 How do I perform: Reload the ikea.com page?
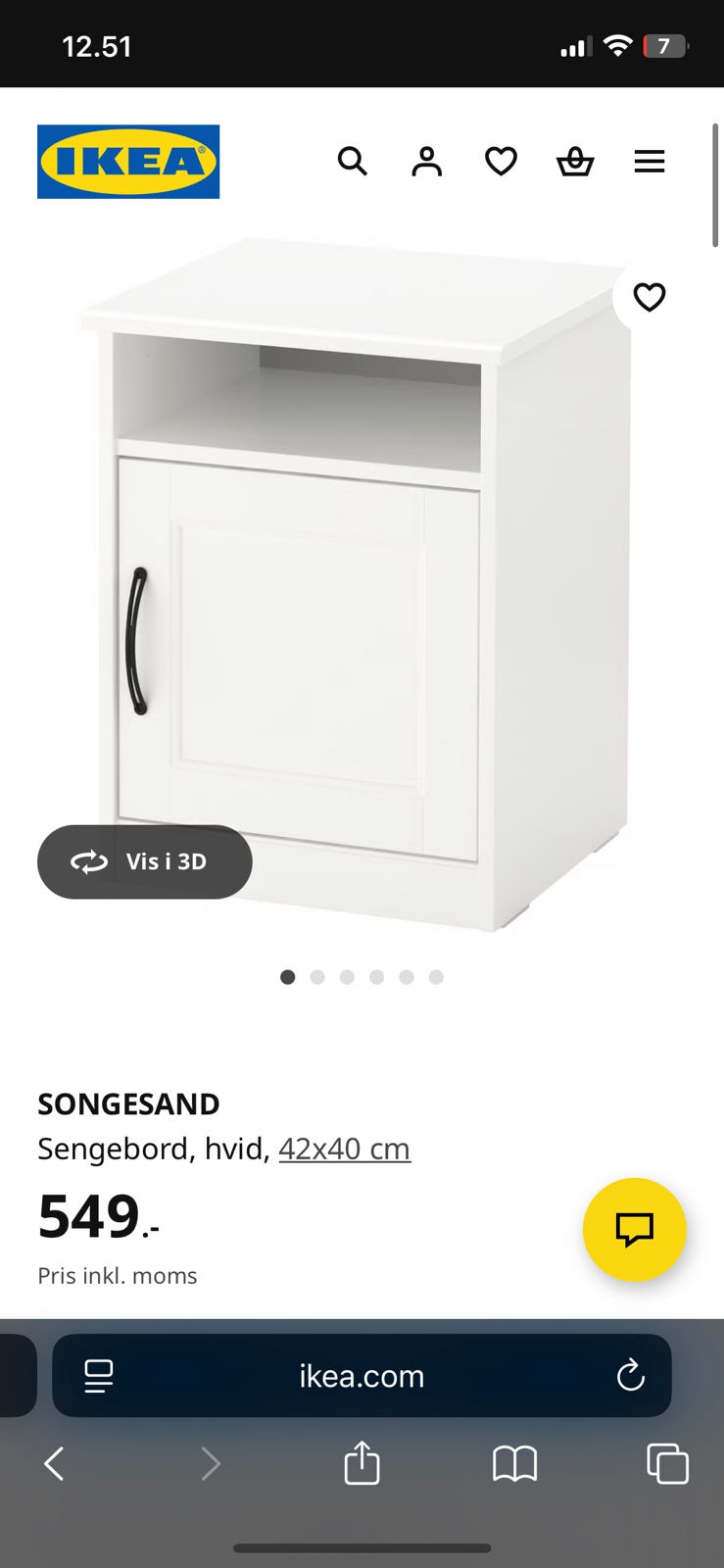pyautogui.click(x=630, y=1375)
